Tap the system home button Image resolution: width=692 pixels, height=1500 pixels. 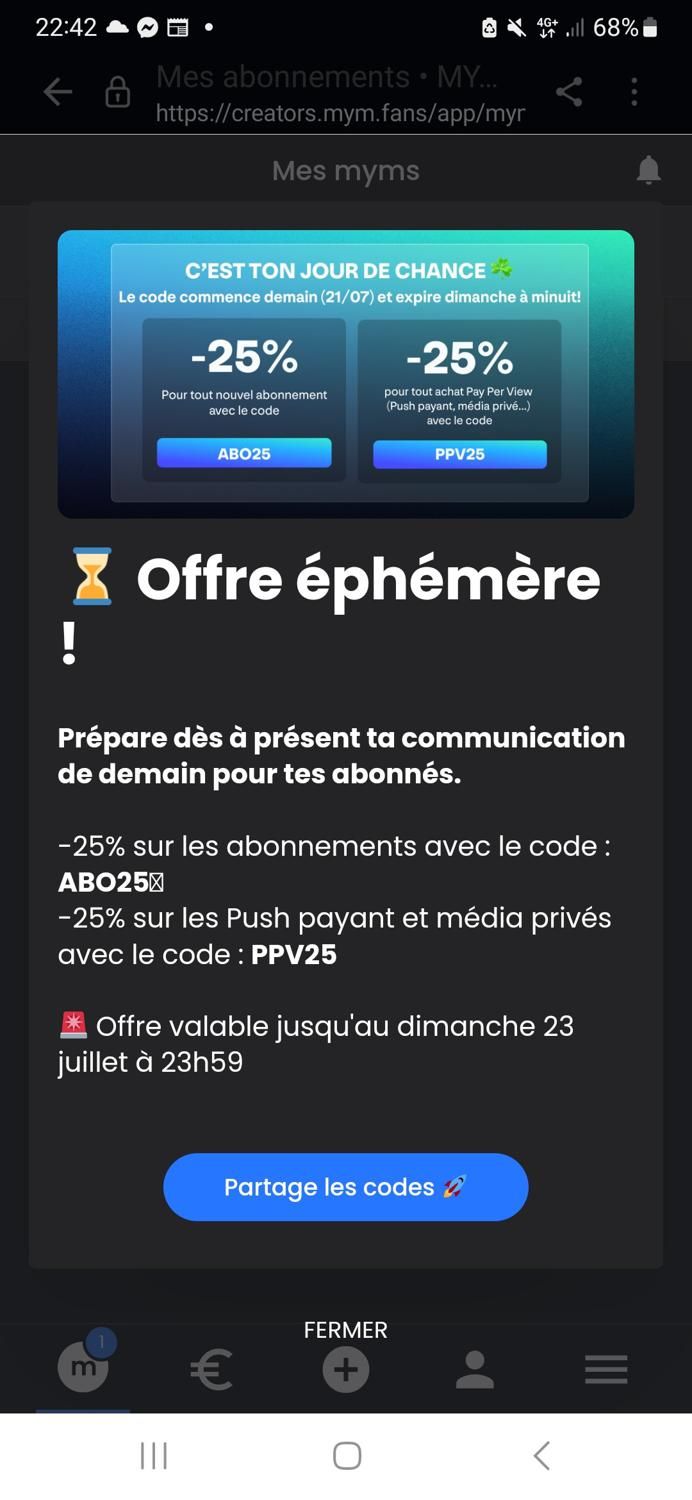click(346, 1456)
